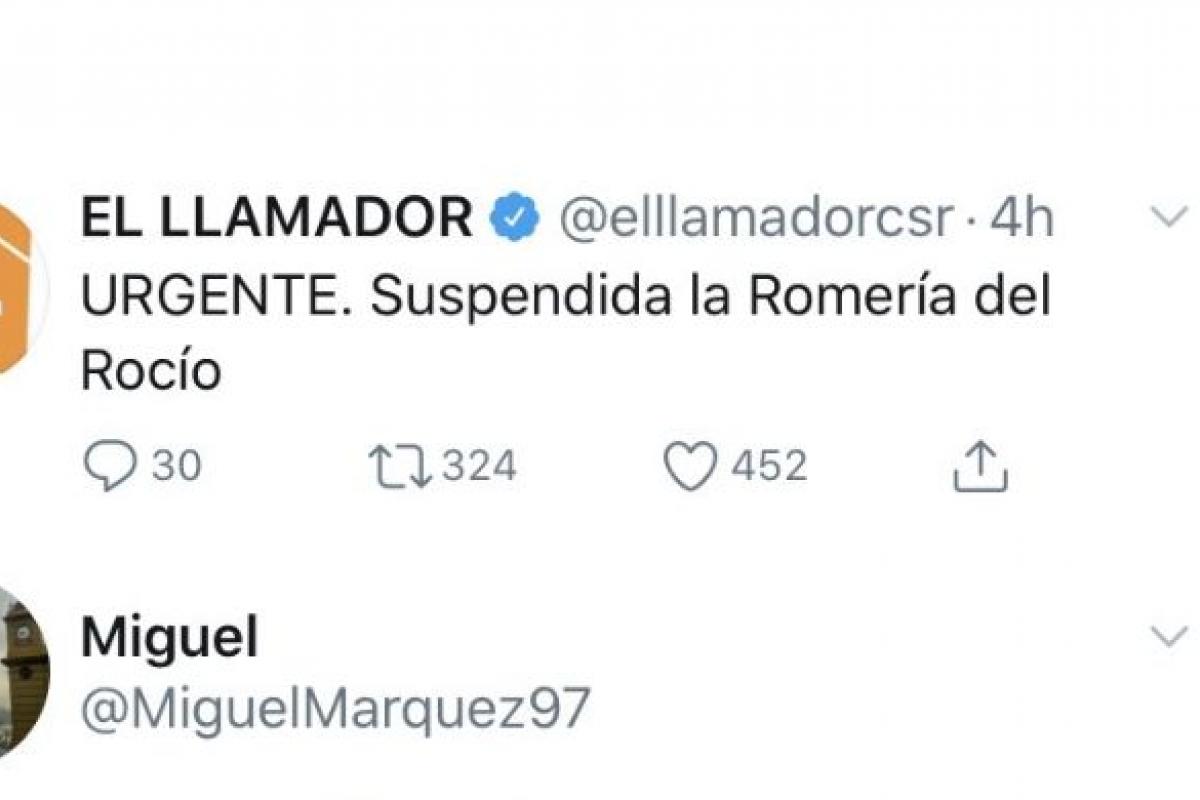Visit the @MiguelMarquez97 profile handle

click(x=335, y=709)
